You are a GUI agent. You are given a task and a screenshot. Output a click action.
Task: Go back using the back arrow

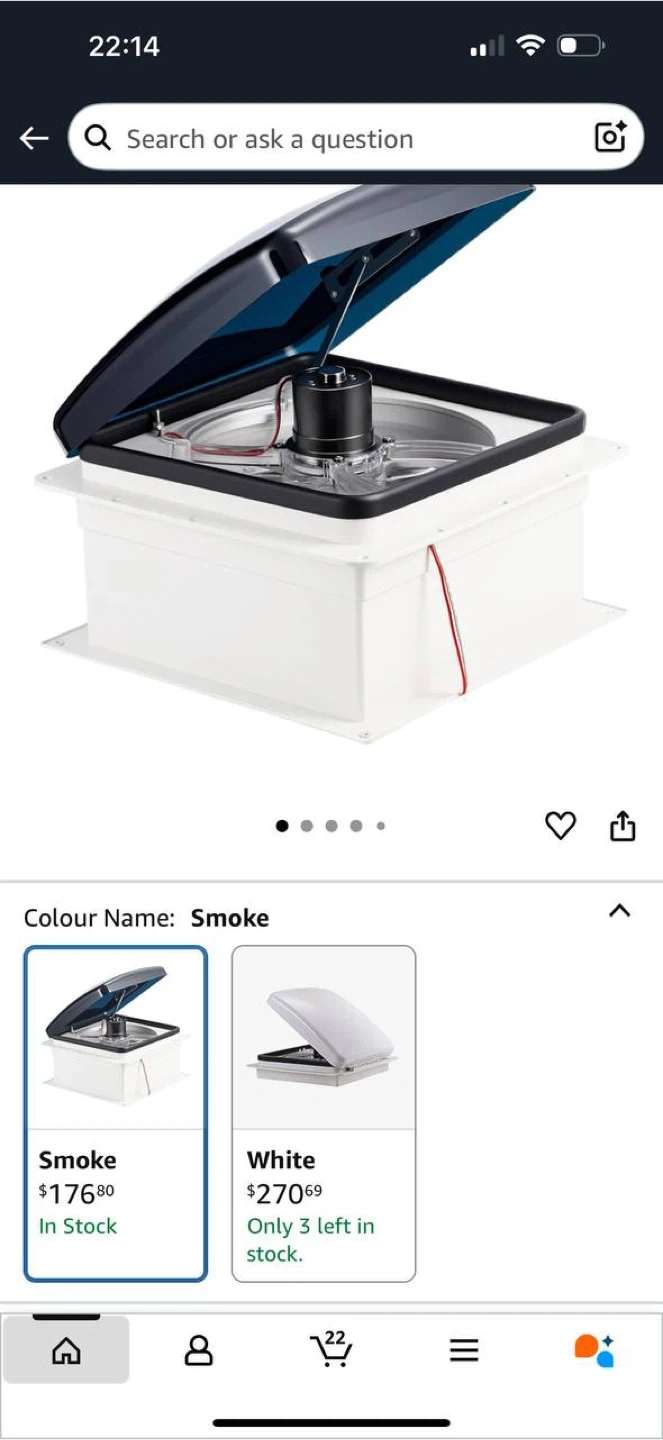(x=34, y=138)
